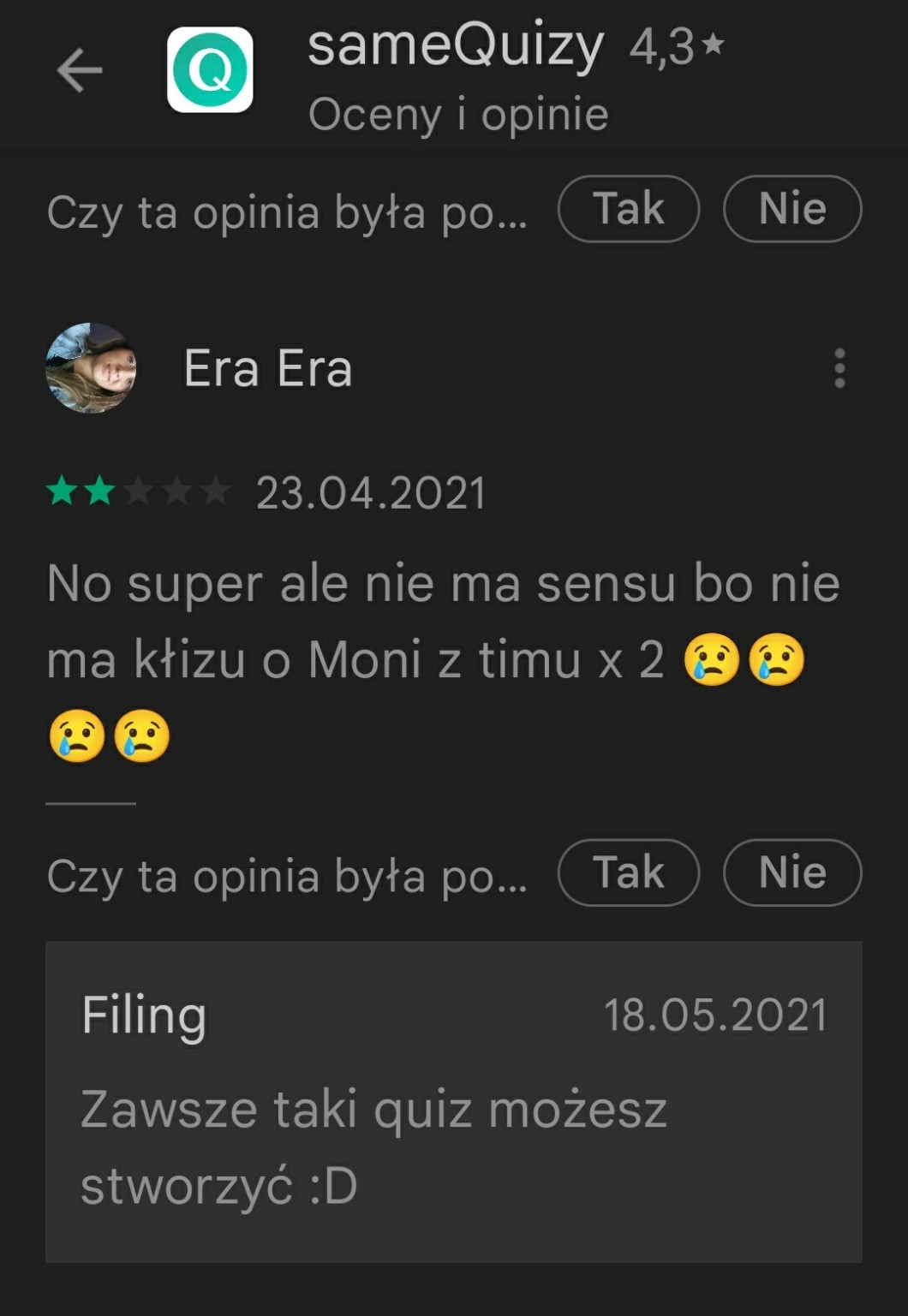
Task: Go back using the arrow icon
Action: [x=80, y=70]
